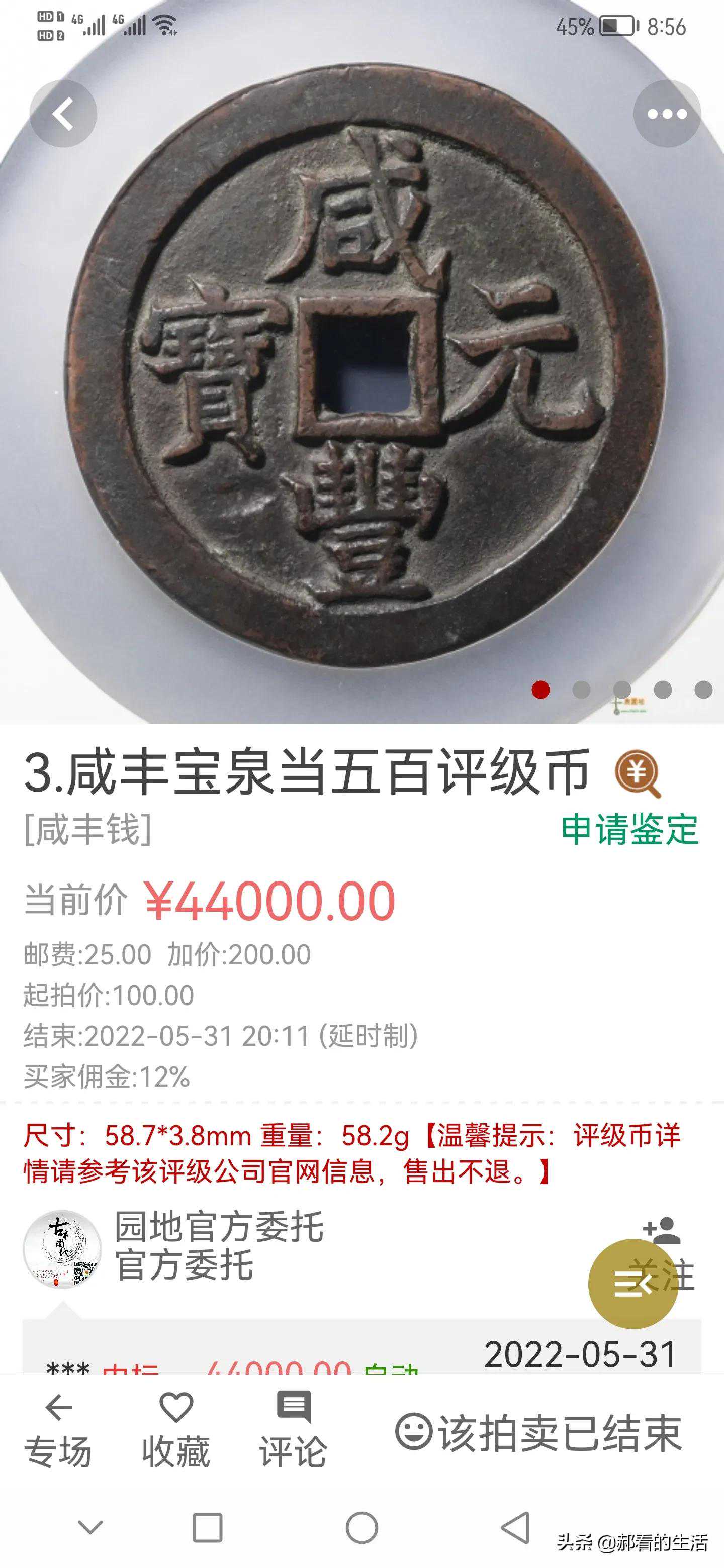Tap 申请鉴定 to request appraisal
Screen dimensions: 724x1568
pos(629,829)
